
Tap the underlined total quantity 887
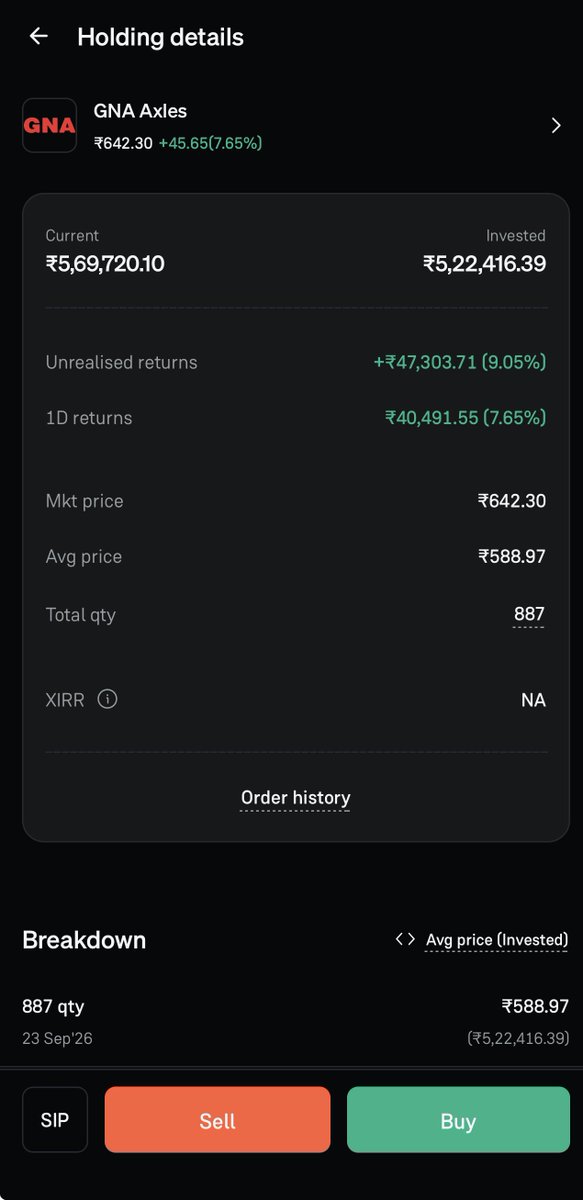click(x=529, y=615)
